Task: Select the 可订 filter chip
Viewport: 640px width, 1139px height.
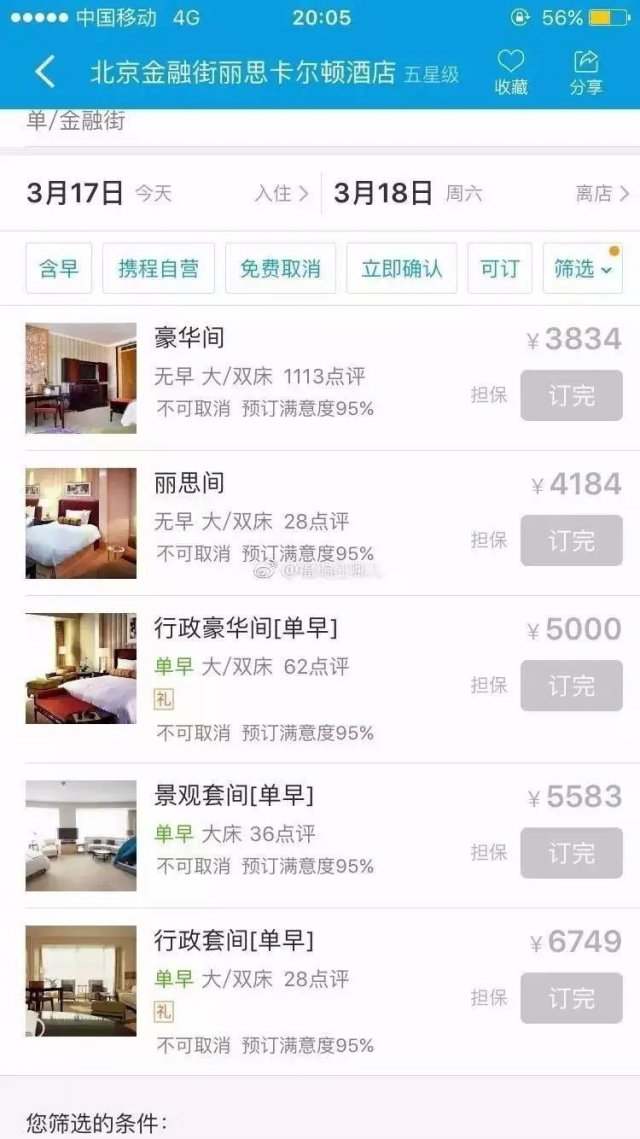Action: click(x=499, y=268)
